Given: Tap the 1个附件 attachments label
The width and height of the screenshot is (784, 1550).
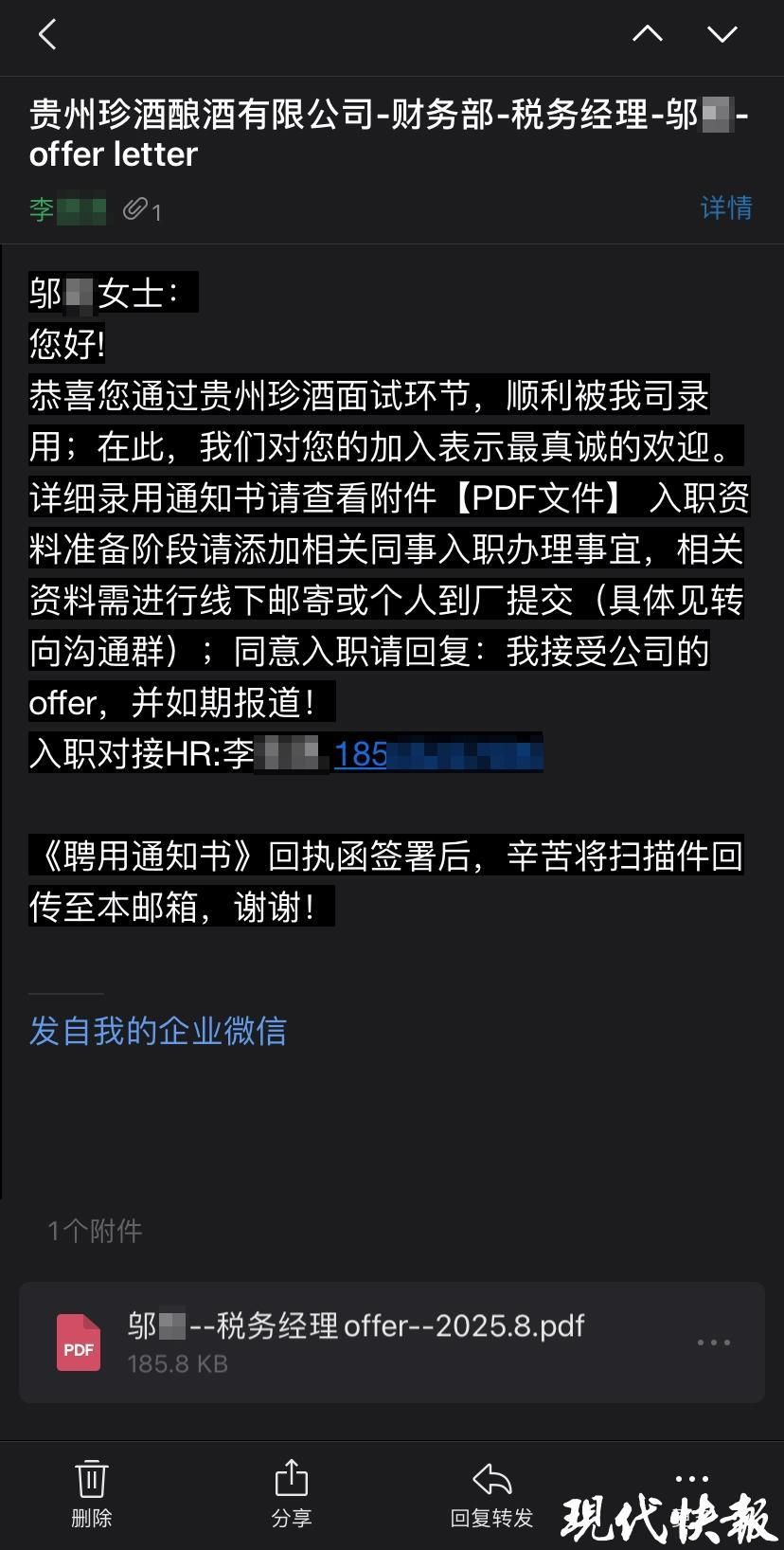Looking at the screenshot, I should point(94,1231).
